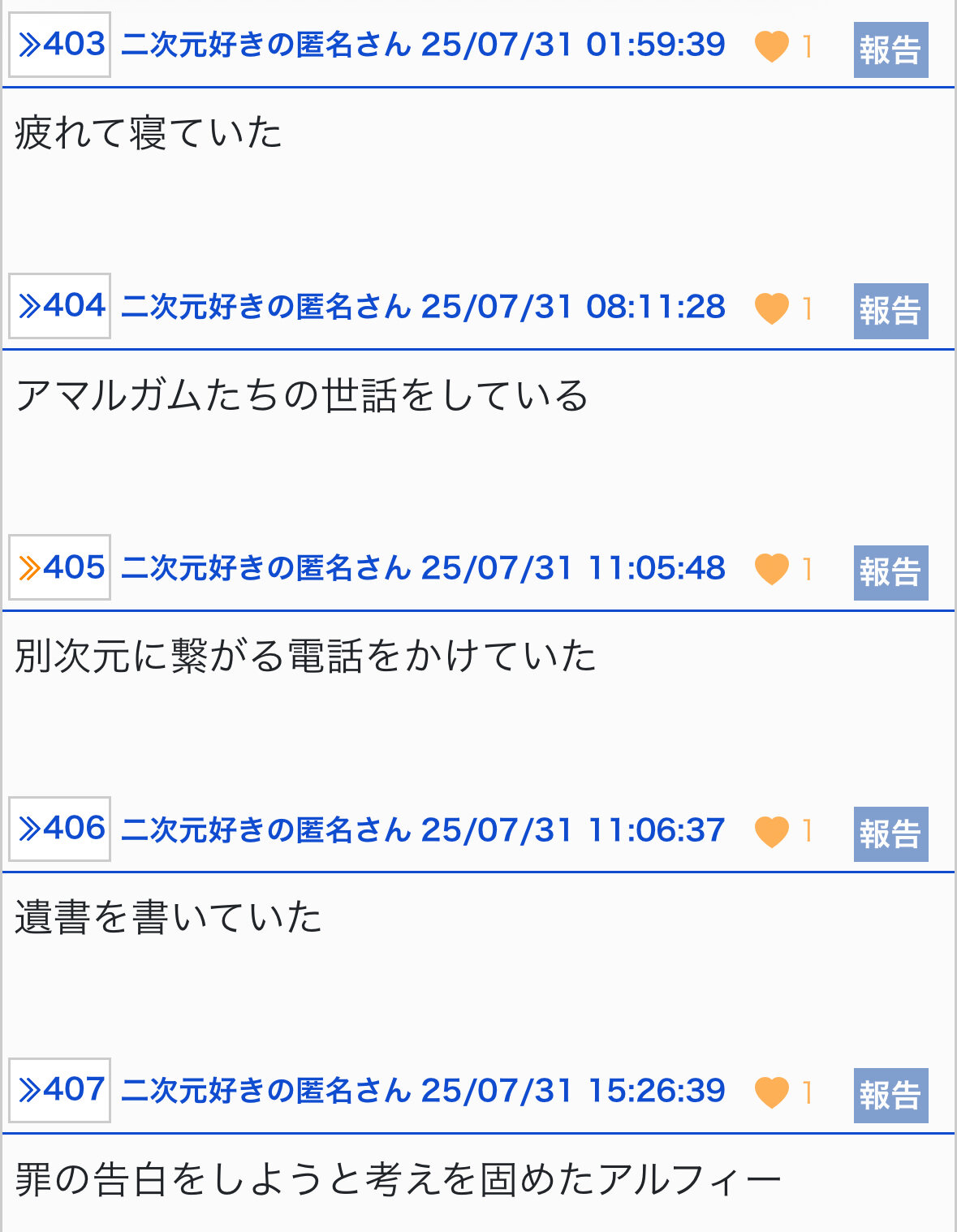This screenshot has height=1232, width=957.
Task: Report post 403 with the 報告 button
Action: [890, 50]
